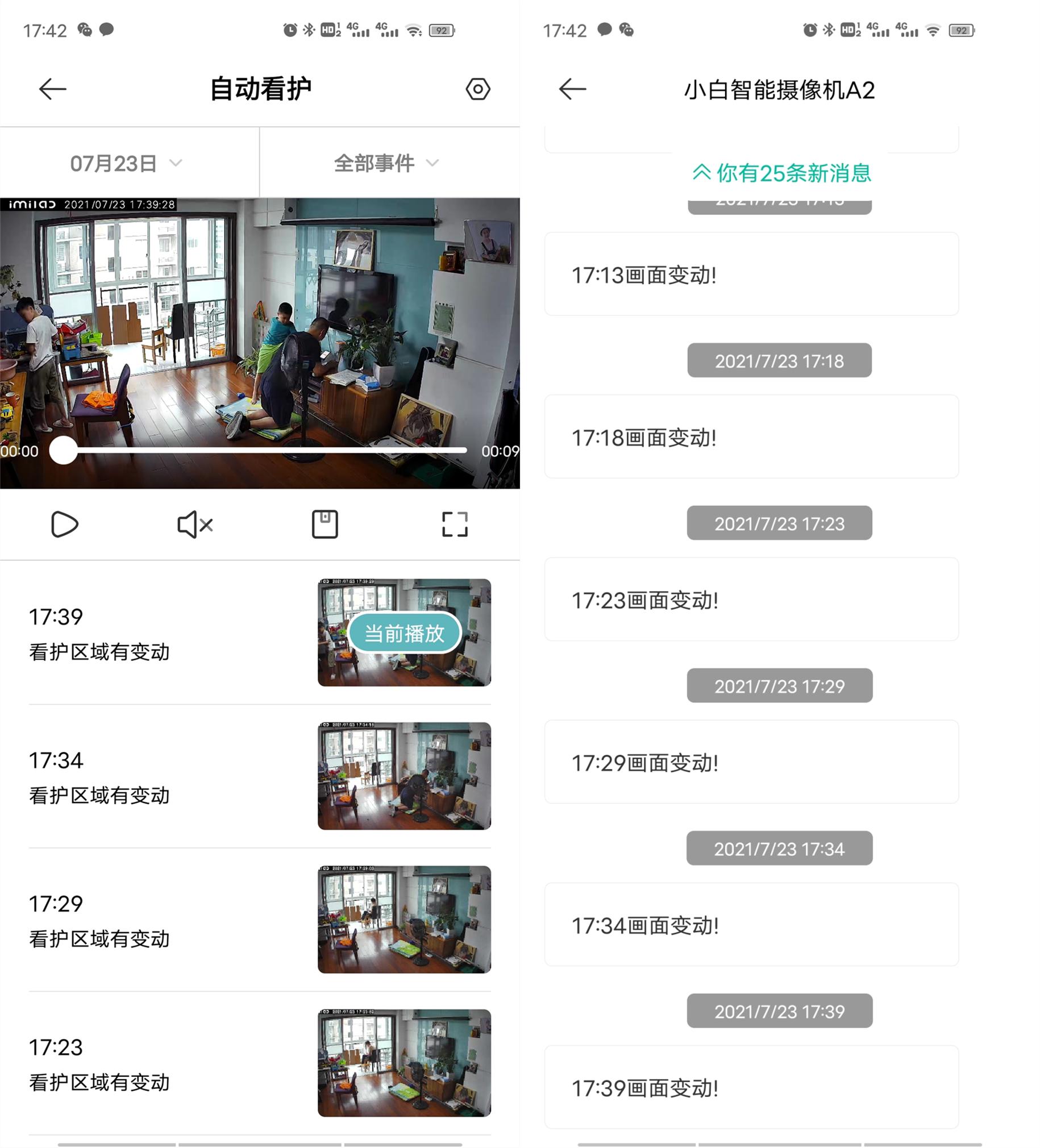This screenshot has height=1148, width=1040.
Task: Tap the 2021/7/23 17:18 timestamp label
Action: point(779,360)
